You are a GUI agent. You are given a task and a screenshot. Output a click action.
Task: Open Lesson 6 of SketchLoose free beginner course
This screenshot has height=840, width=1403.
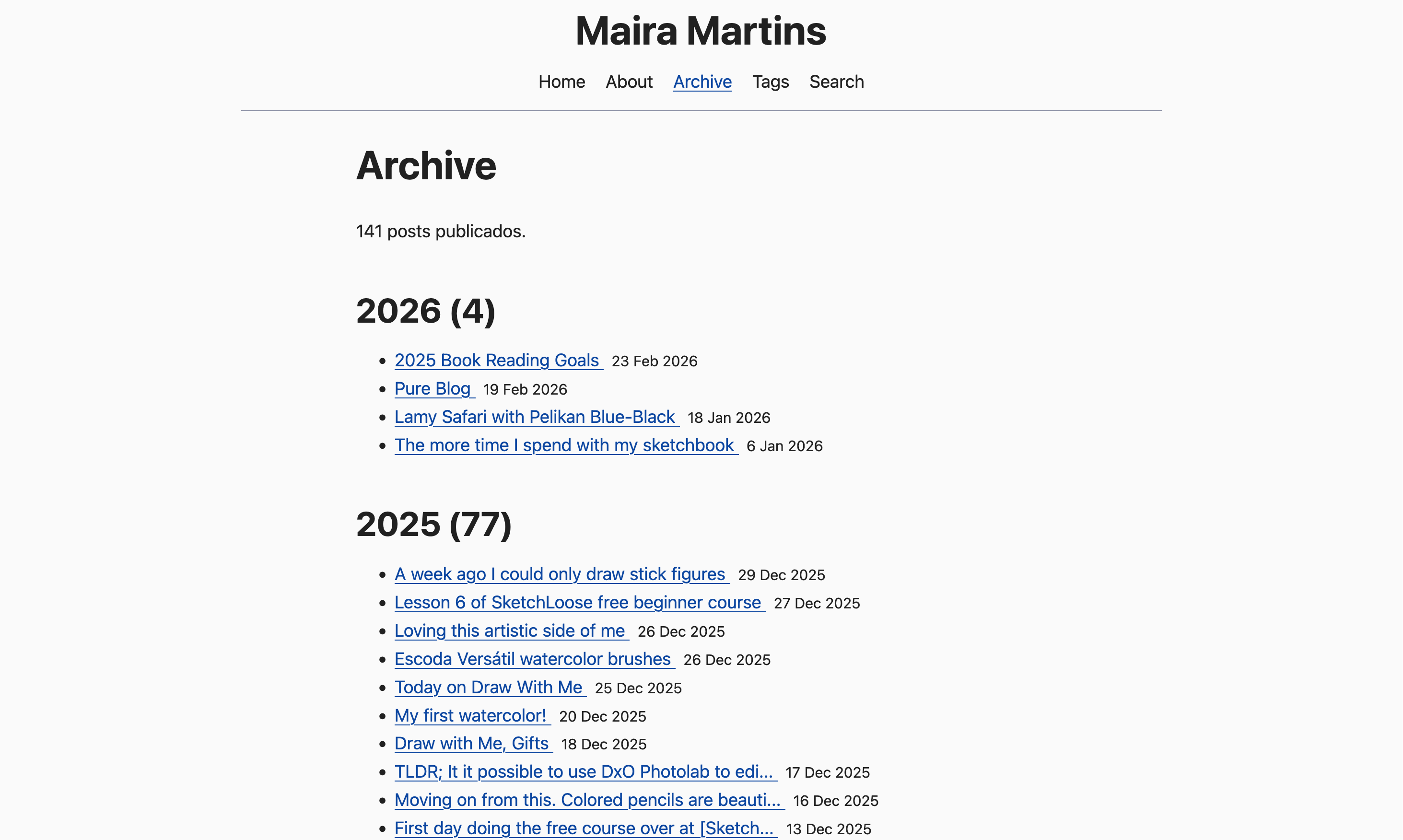[577, 603]
